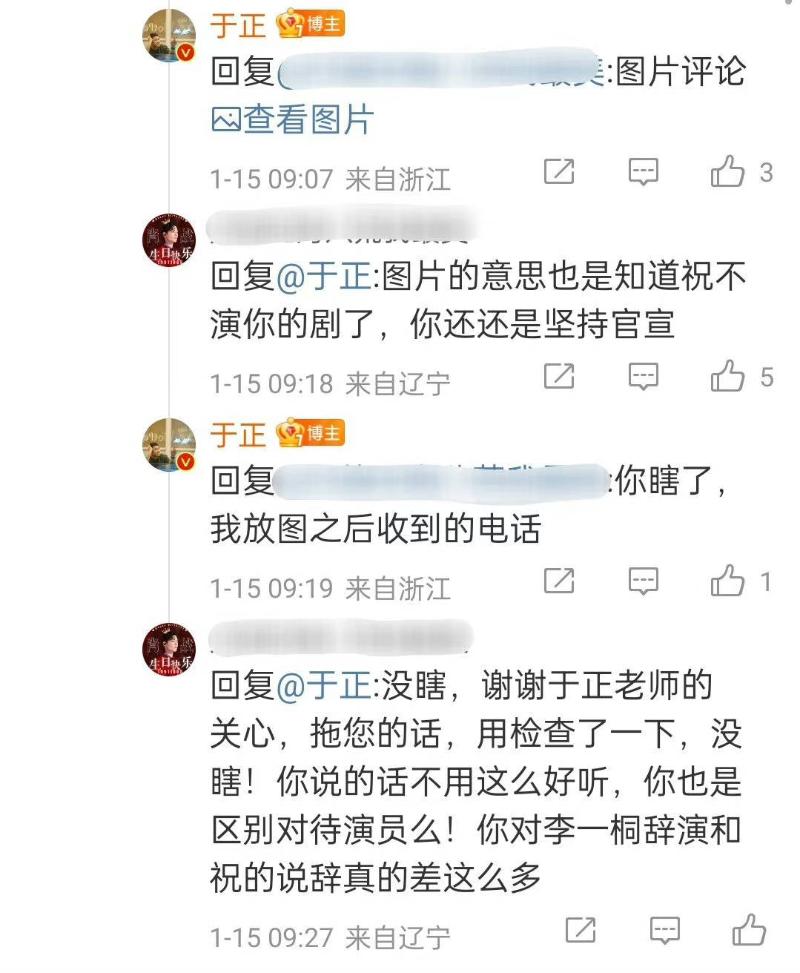The height and width of the screenshot is (973, 800).
Task: Repost the comment posted at 1-15 09:18
Action: [559, 377]
